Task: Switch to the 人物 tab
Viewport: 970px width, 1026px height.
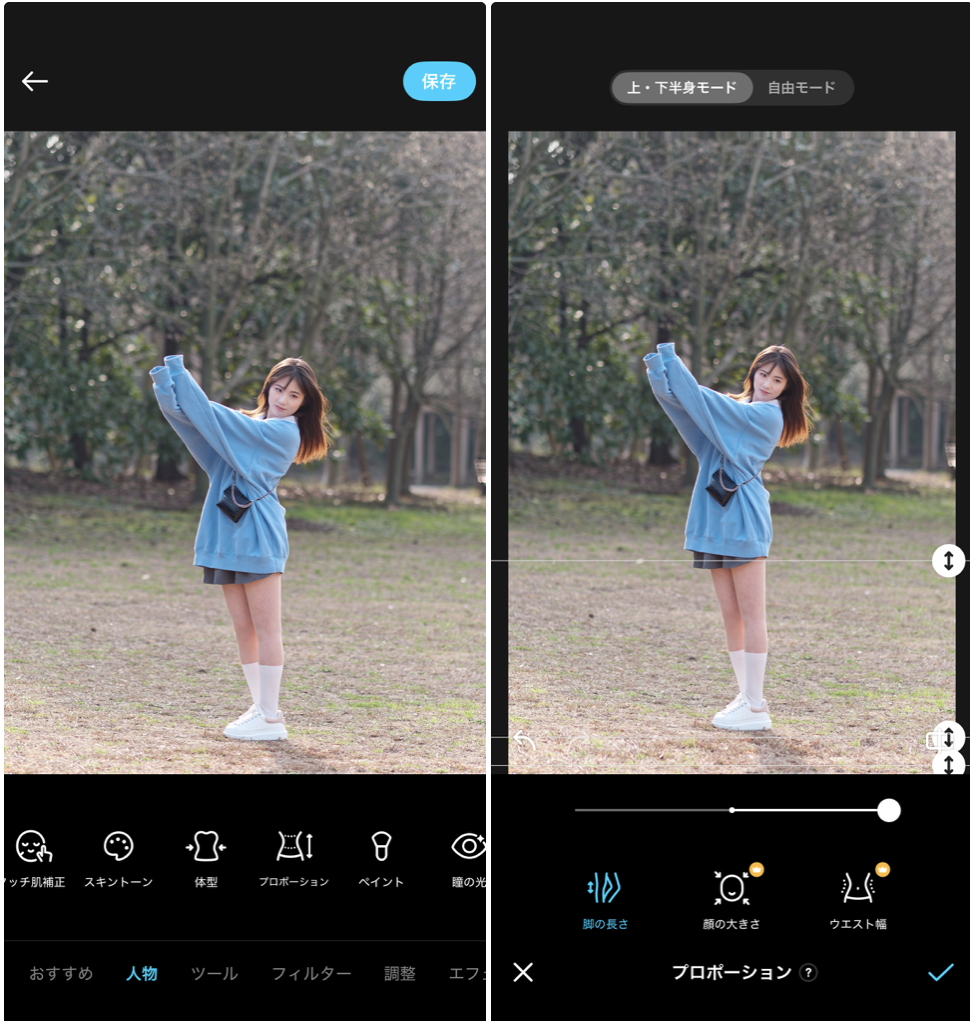Action: (142, 973)
